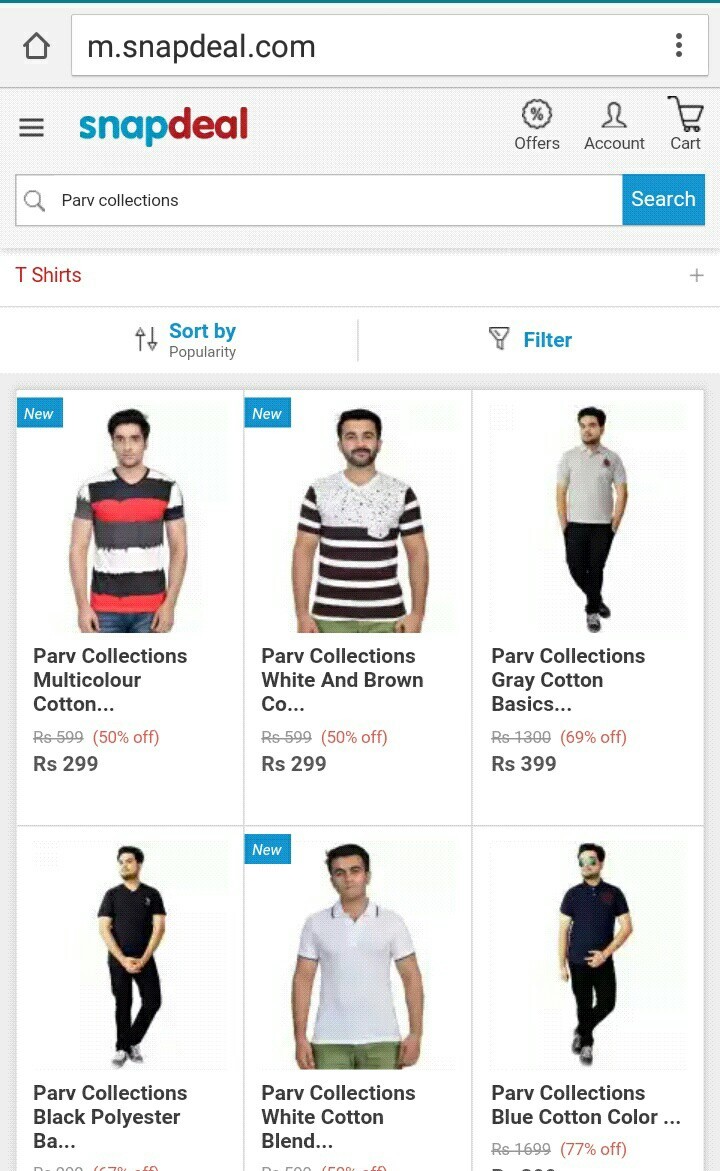
Task: Tap the blue Search button
Action: (x=663, y=200)
